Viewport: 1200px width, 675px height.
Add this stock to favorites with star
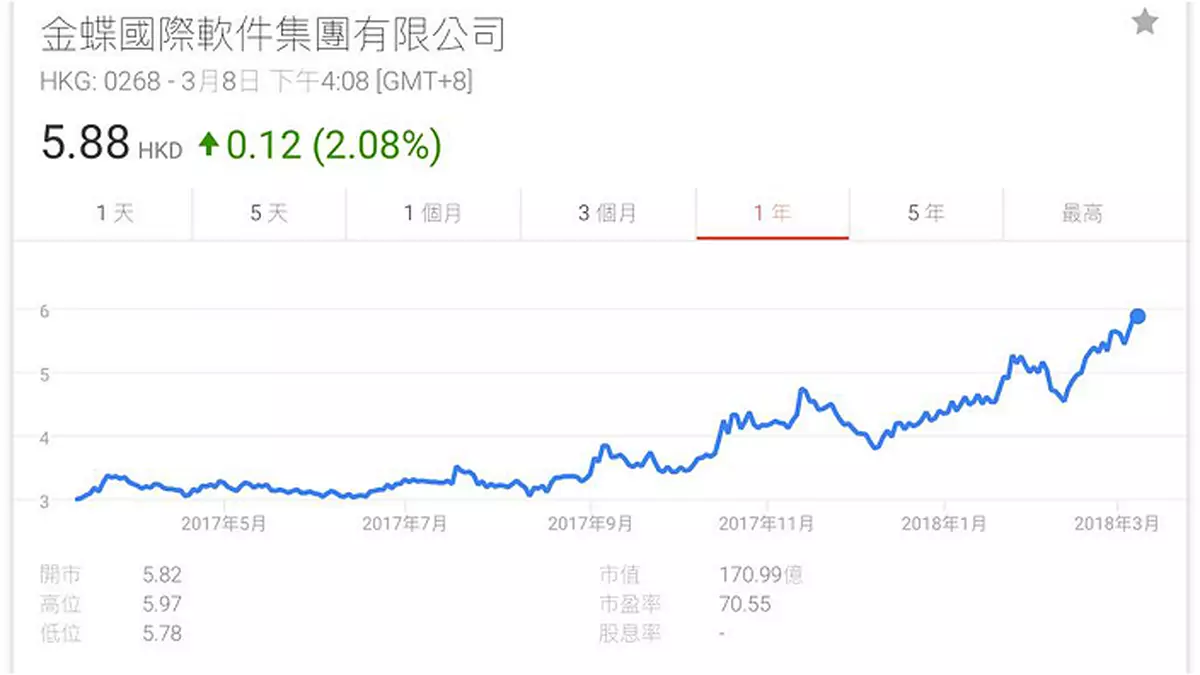(1144, 23)
